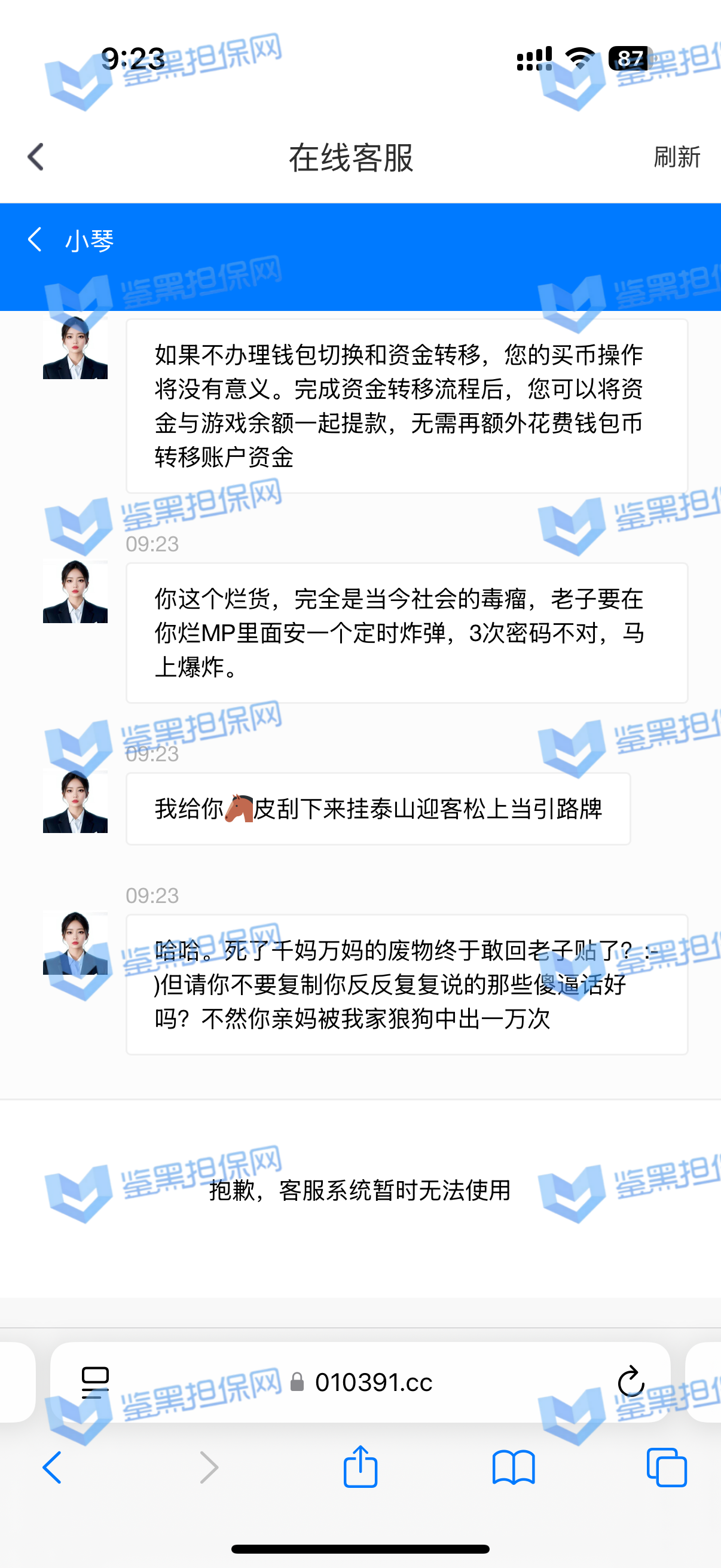Open Safari's share sheet
Screen dimensions: 721x1568
pyautogui.click(x=360, y=1467)
